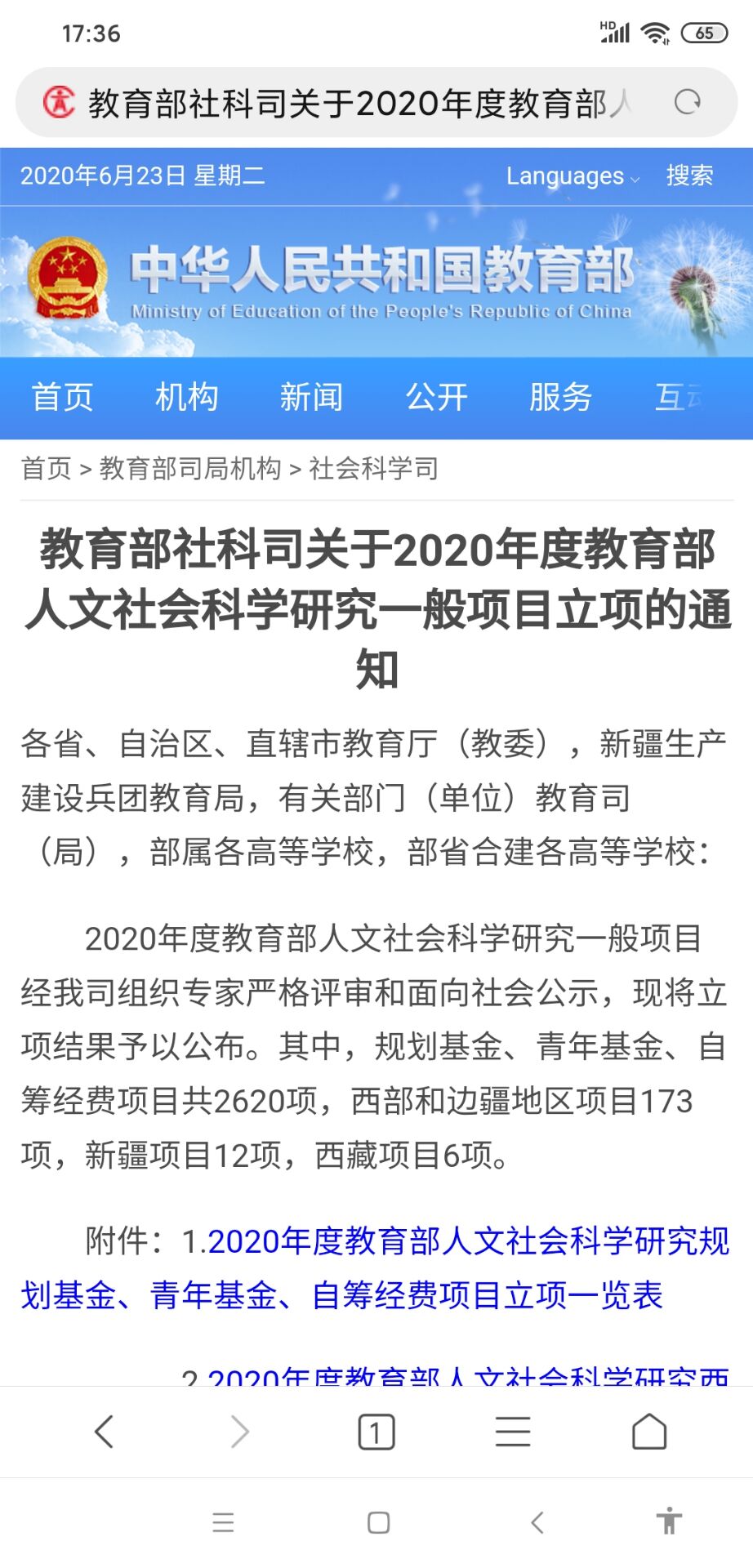Tap 首页 in the breadcrumb
753x1568 pixels.
(46, 469)
